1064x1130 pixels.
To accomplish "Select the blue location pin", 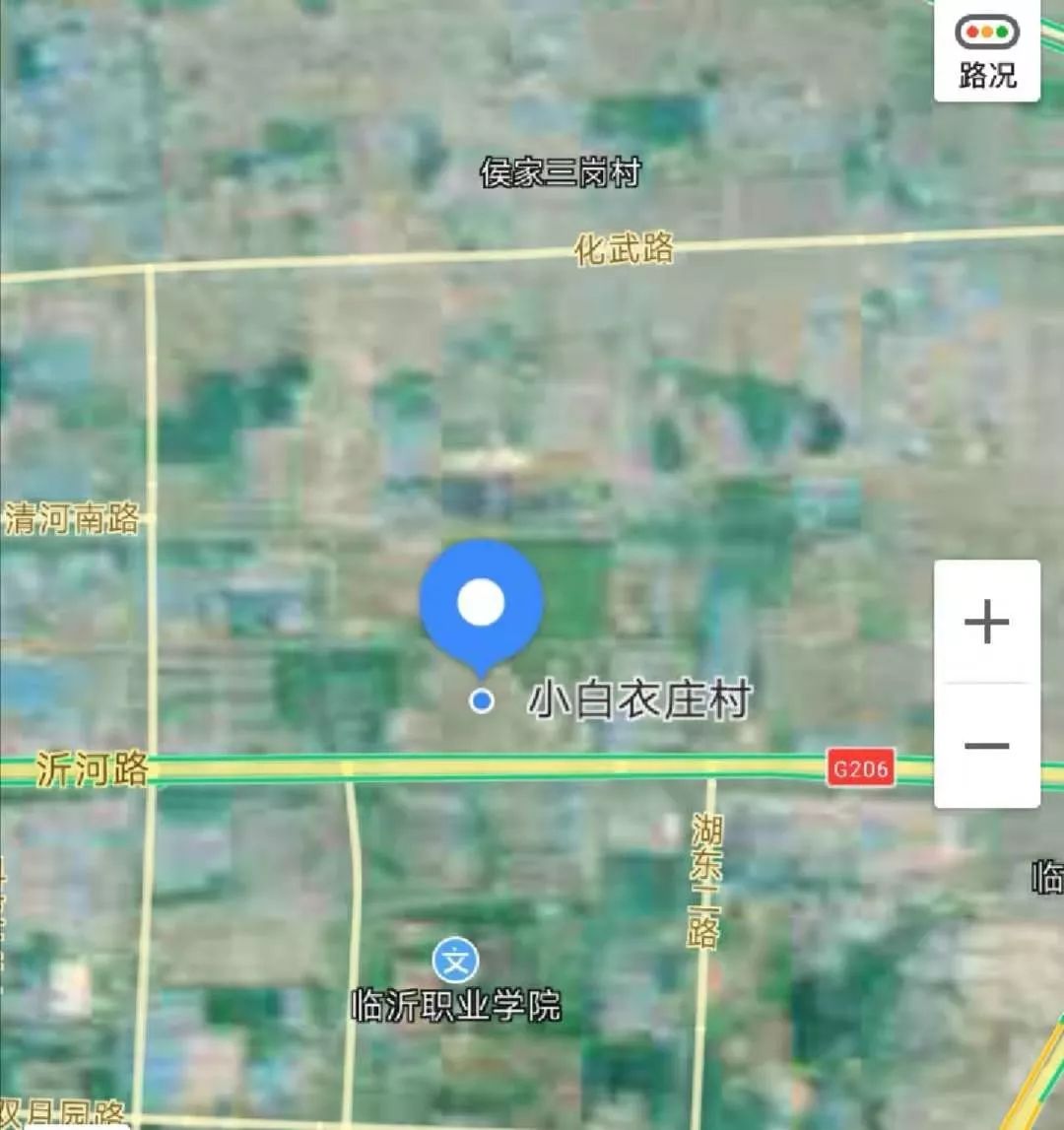I will 481,603.
